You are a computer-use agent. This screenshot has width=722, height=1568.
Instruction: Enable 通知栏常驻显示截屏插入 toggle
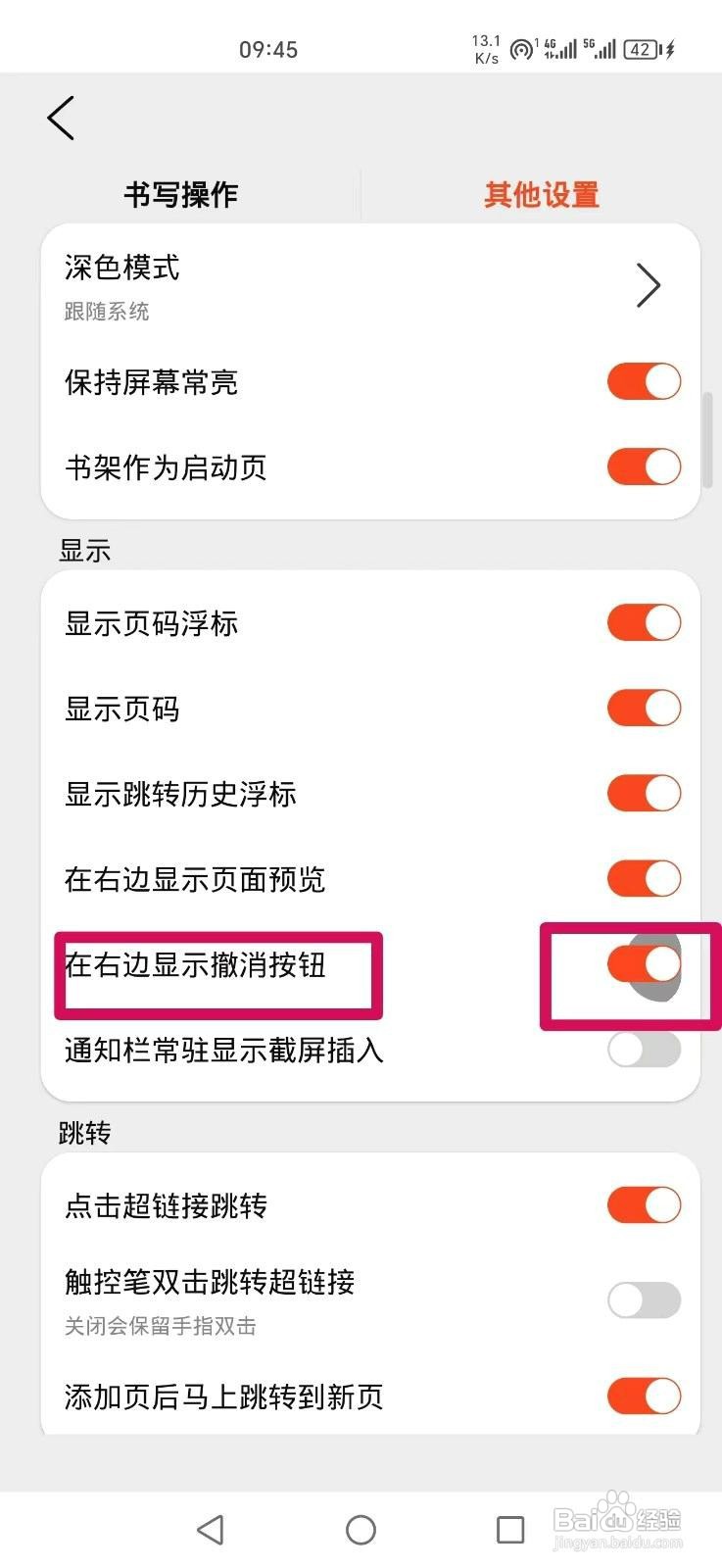pyautogui.click(x=643, y=1050)
